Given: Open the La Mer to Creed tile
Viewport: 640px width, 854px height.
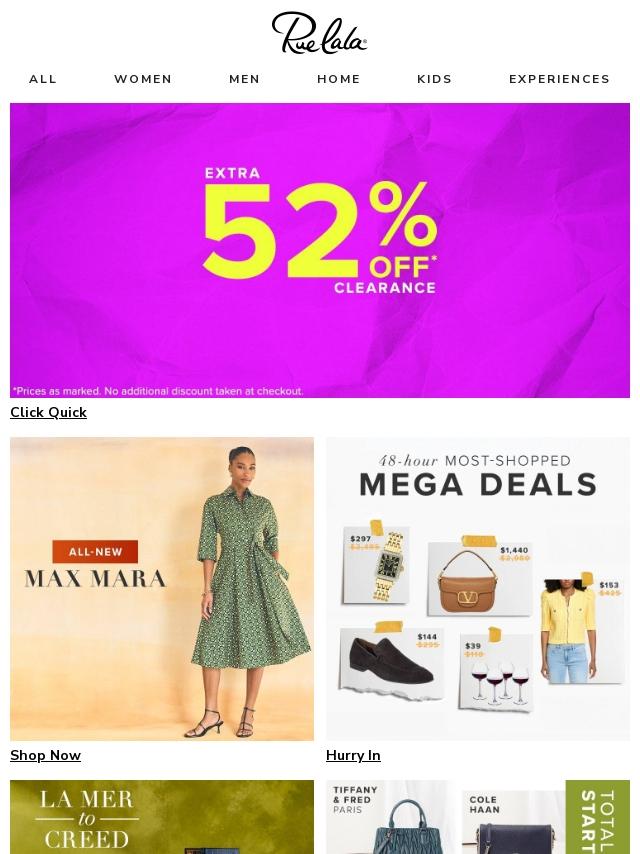Looking at the screenshot, I should click(x=162, y=818).
